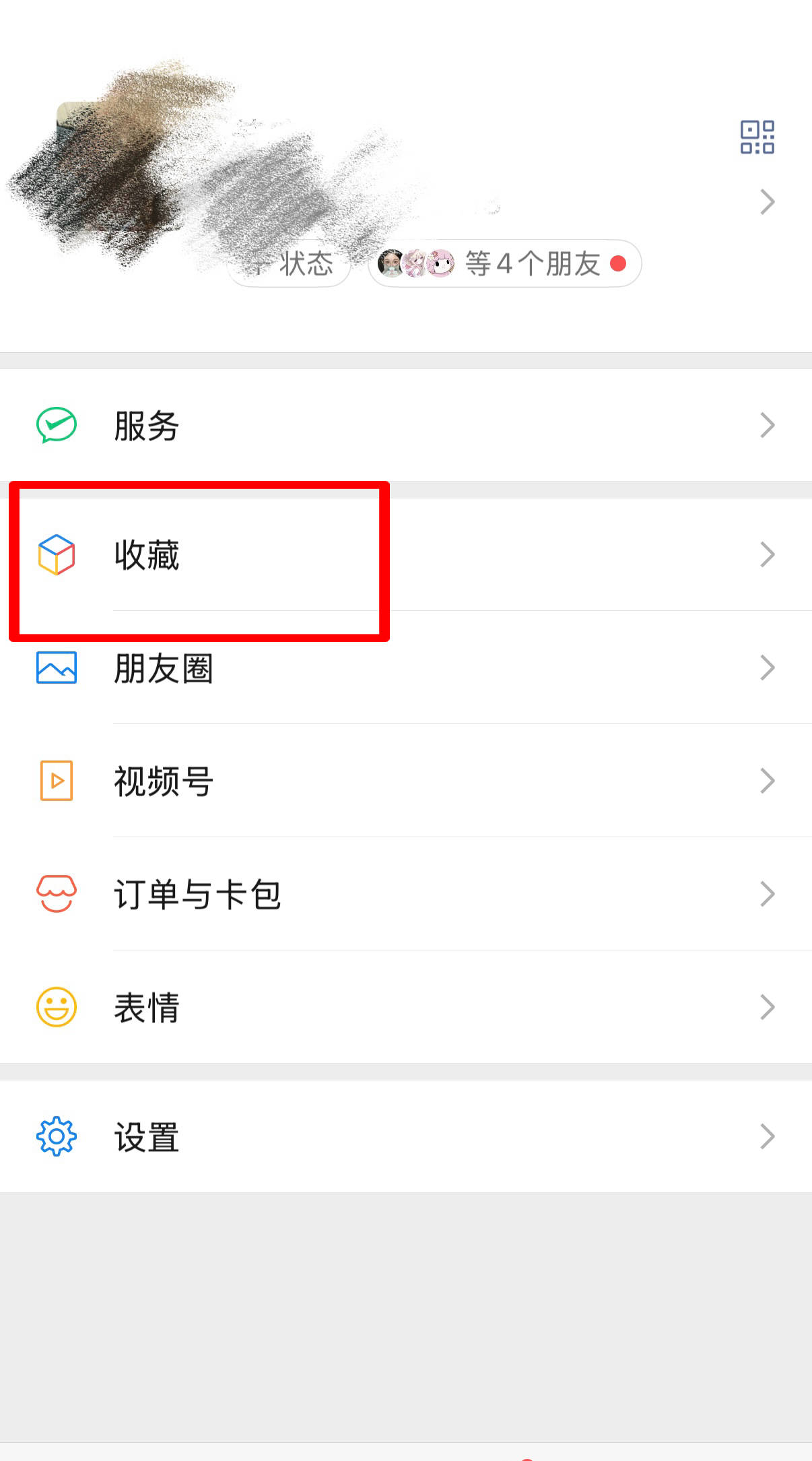Click the Channels (视频号) play icon
812x1461 pixels.
click(57, 781)
